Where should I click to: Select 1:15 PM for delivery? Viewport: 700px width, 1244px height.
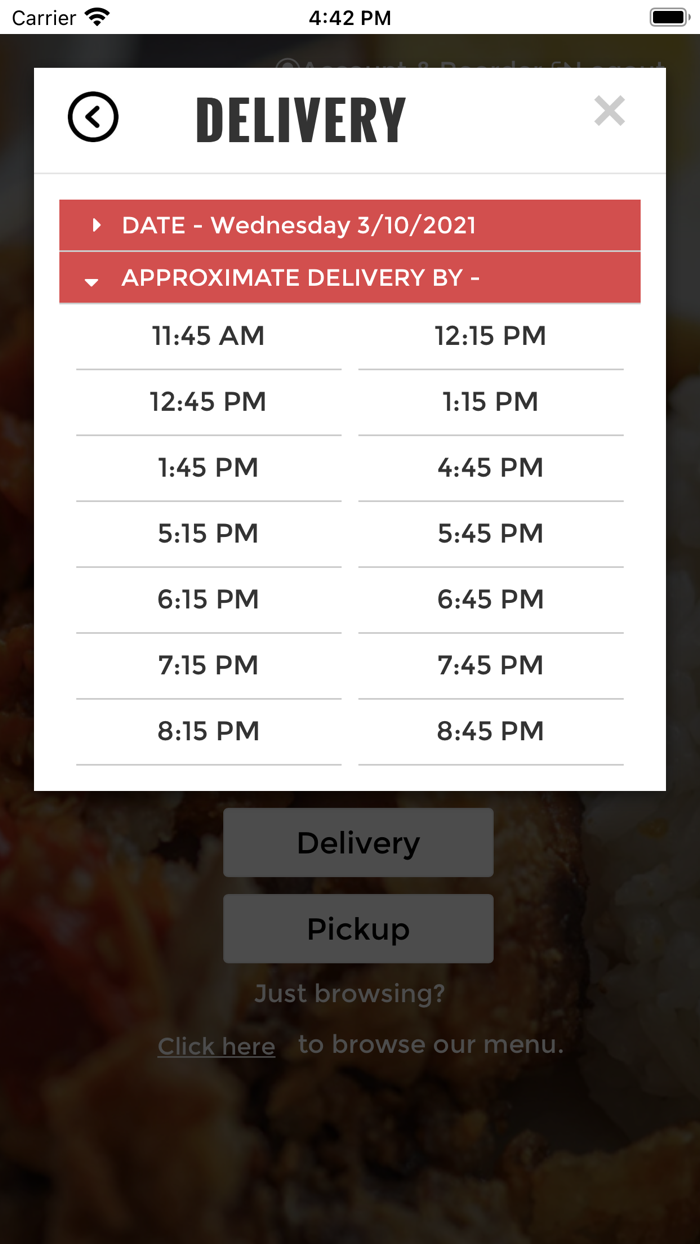coord(490,402)
